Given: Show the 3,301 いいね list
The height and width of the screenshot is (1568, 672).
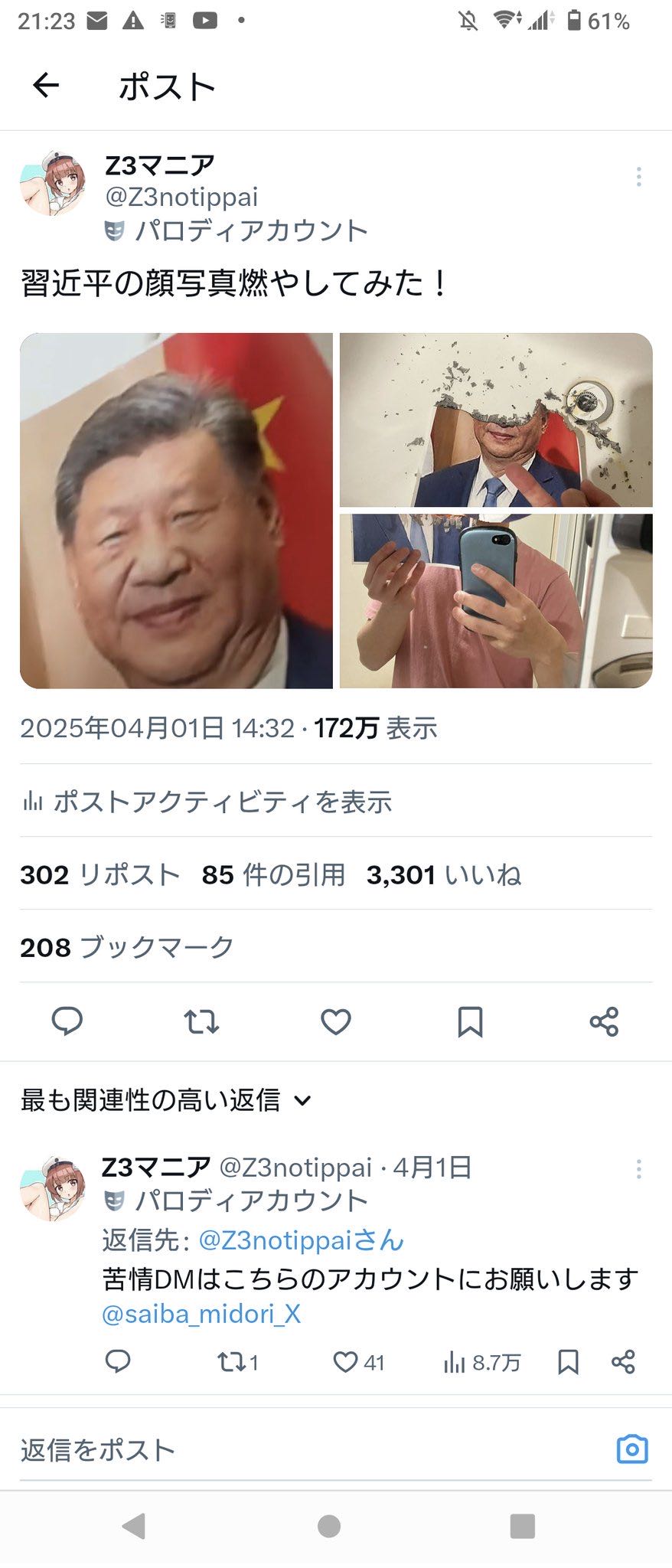Looking at the screenshot, I should (x=444, y=874).
